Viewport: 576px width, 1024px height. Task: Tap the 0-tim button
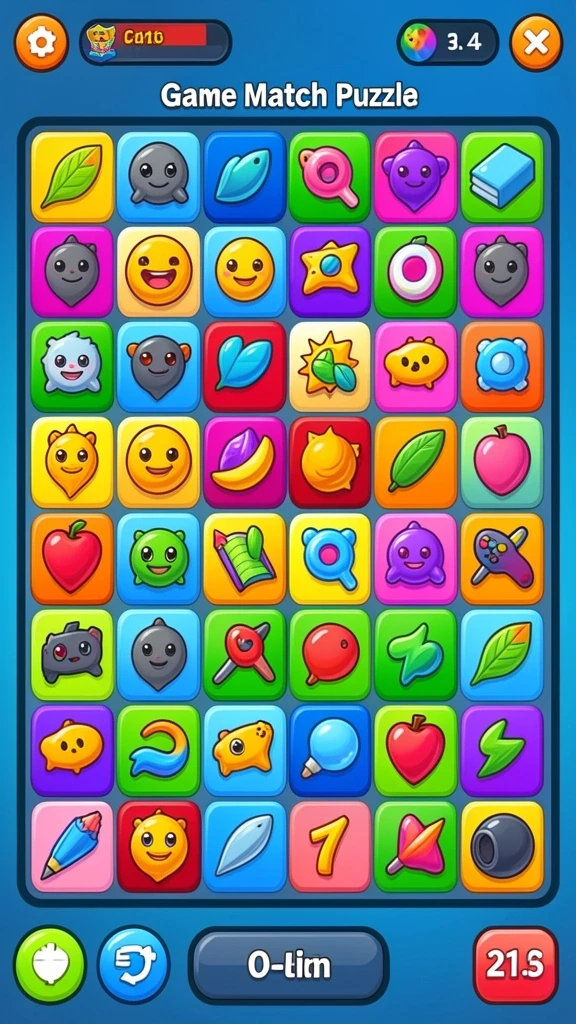[x=289, y=965]
